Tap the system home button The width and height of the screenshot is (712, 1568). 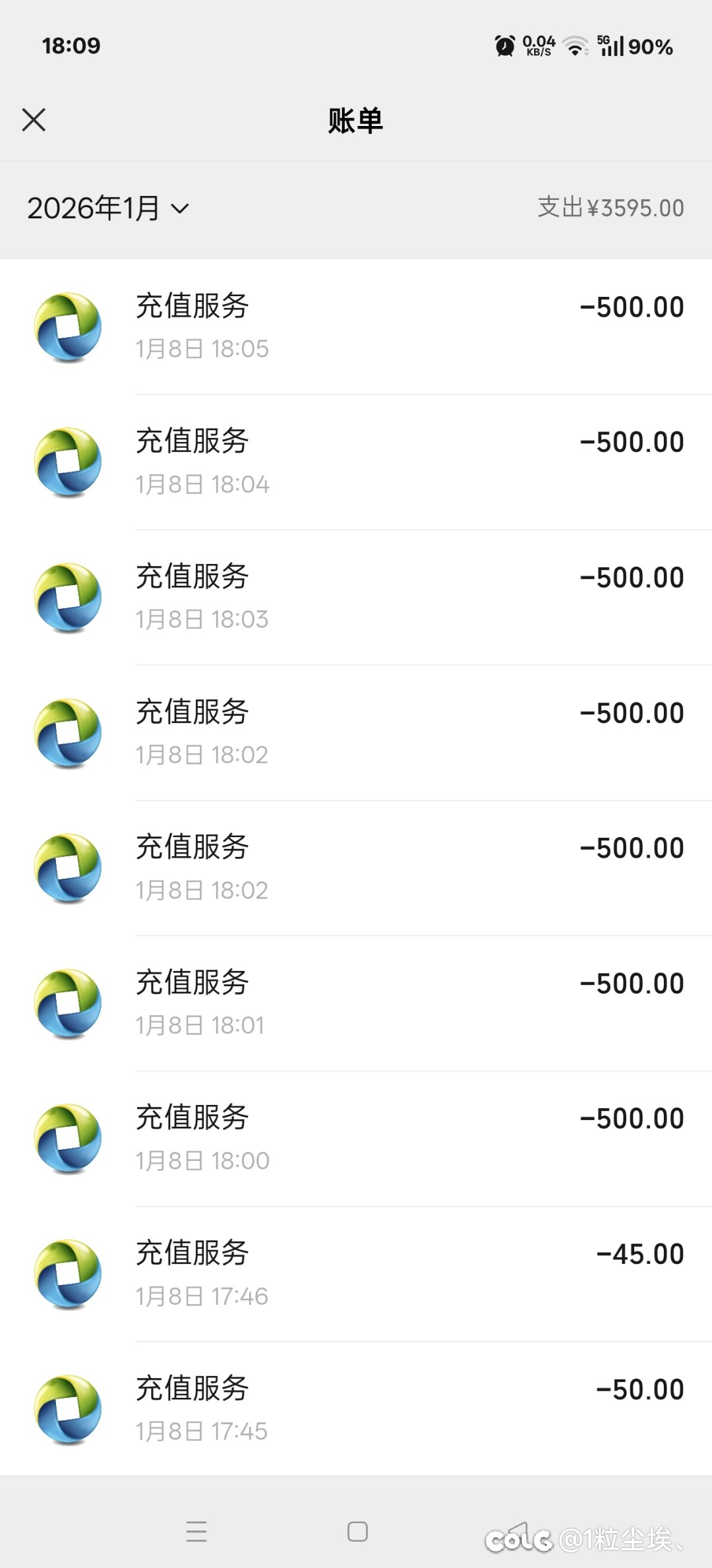357,1531
